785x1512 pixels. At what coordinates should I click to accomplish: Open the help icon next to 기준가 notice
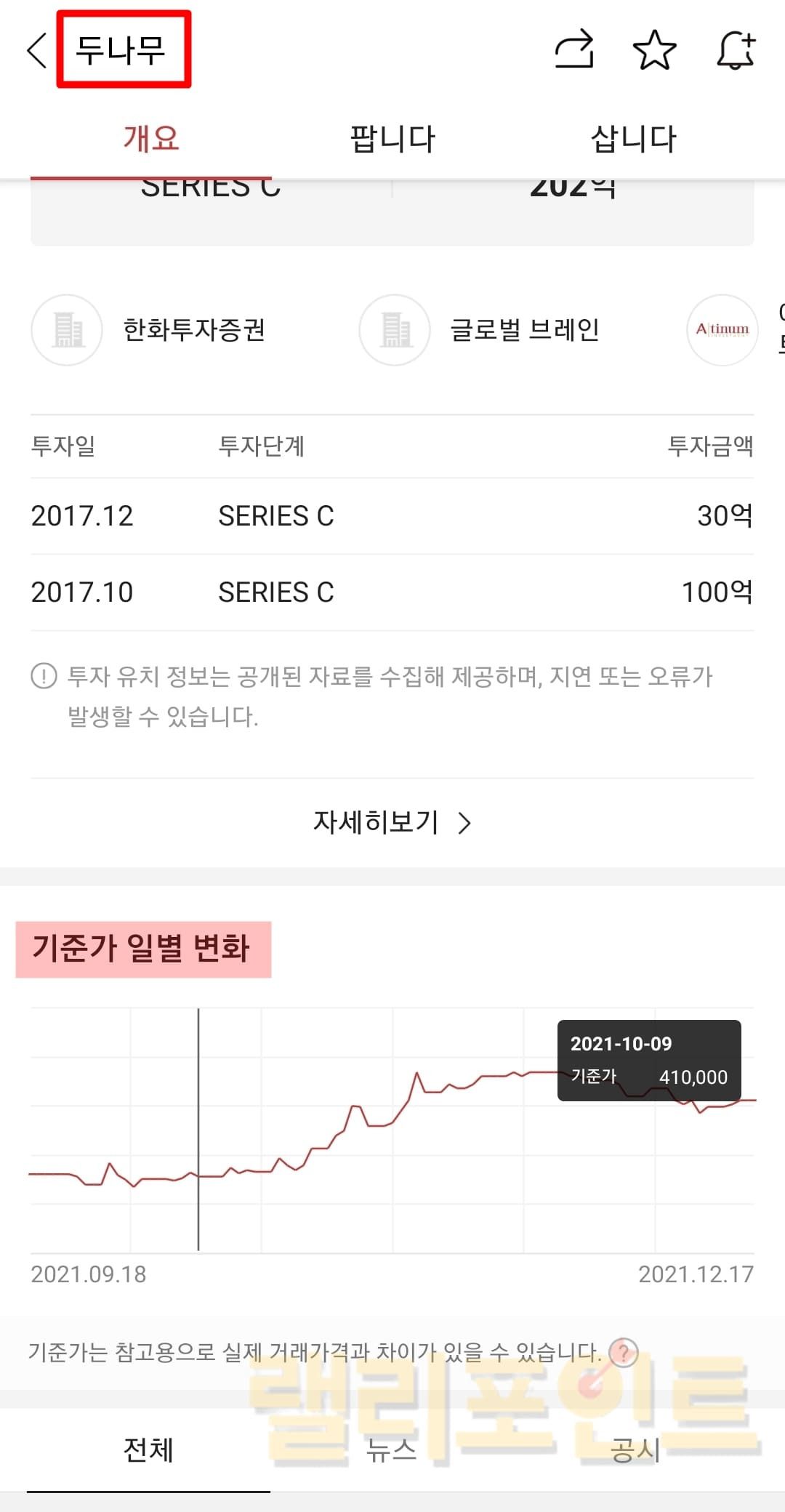click(x=623, y=1353)
